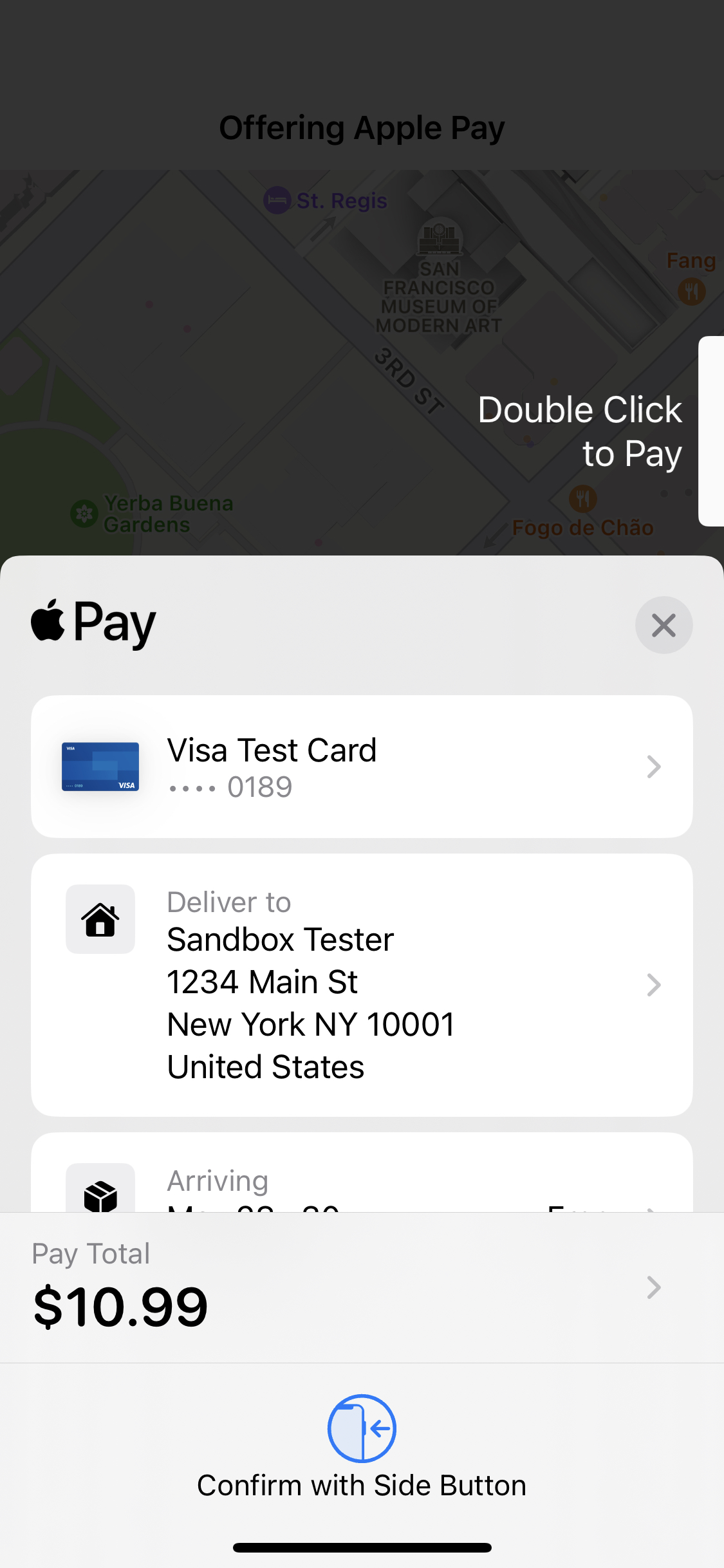The width and height of the screenshot is (724, 1568).
Task: Select the home icon on delivery address card
Action: pos(100,919)
